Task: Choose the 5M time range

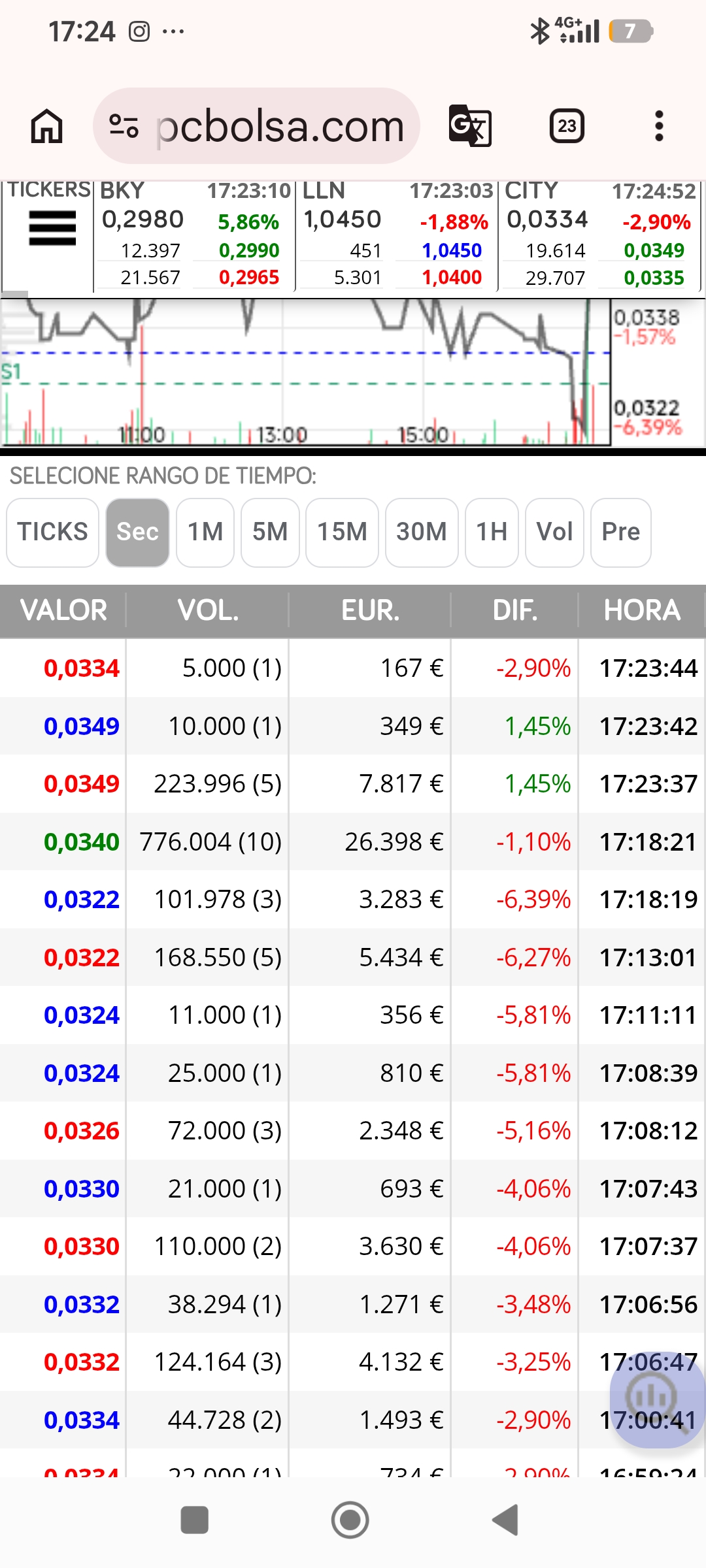Action: click(270, 532)
